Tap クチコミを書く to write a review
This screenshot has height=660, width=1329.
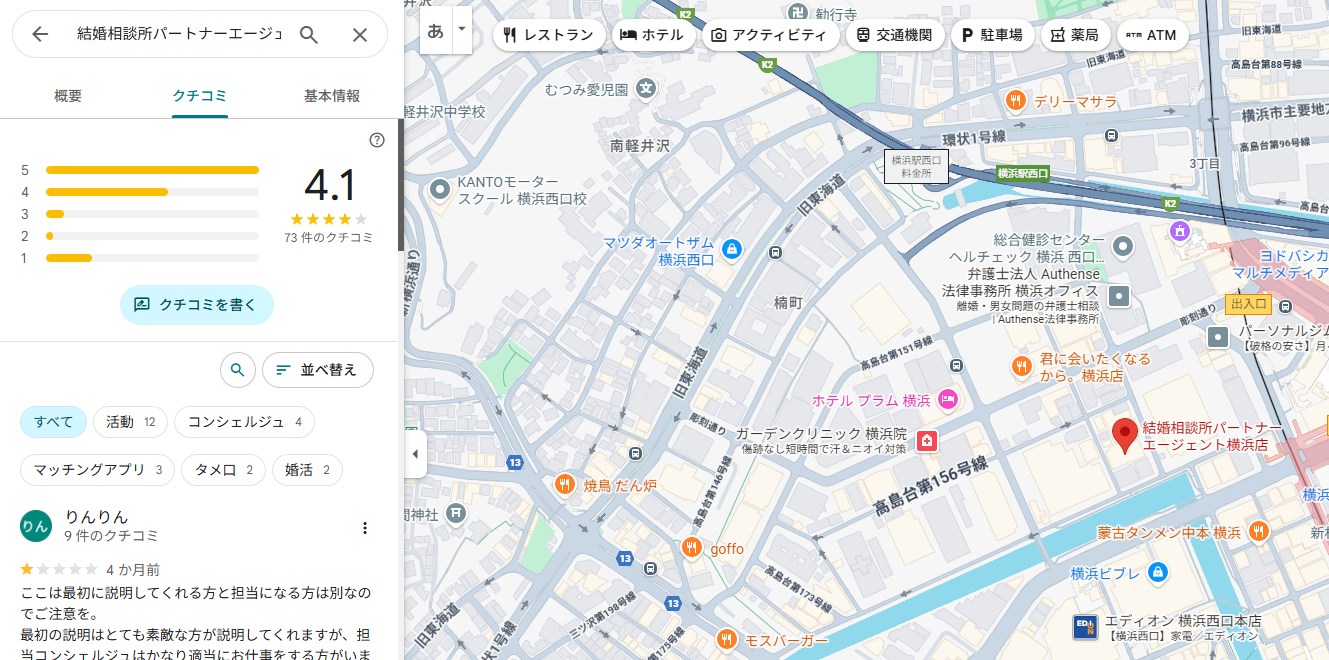click(x=196, y=305)
